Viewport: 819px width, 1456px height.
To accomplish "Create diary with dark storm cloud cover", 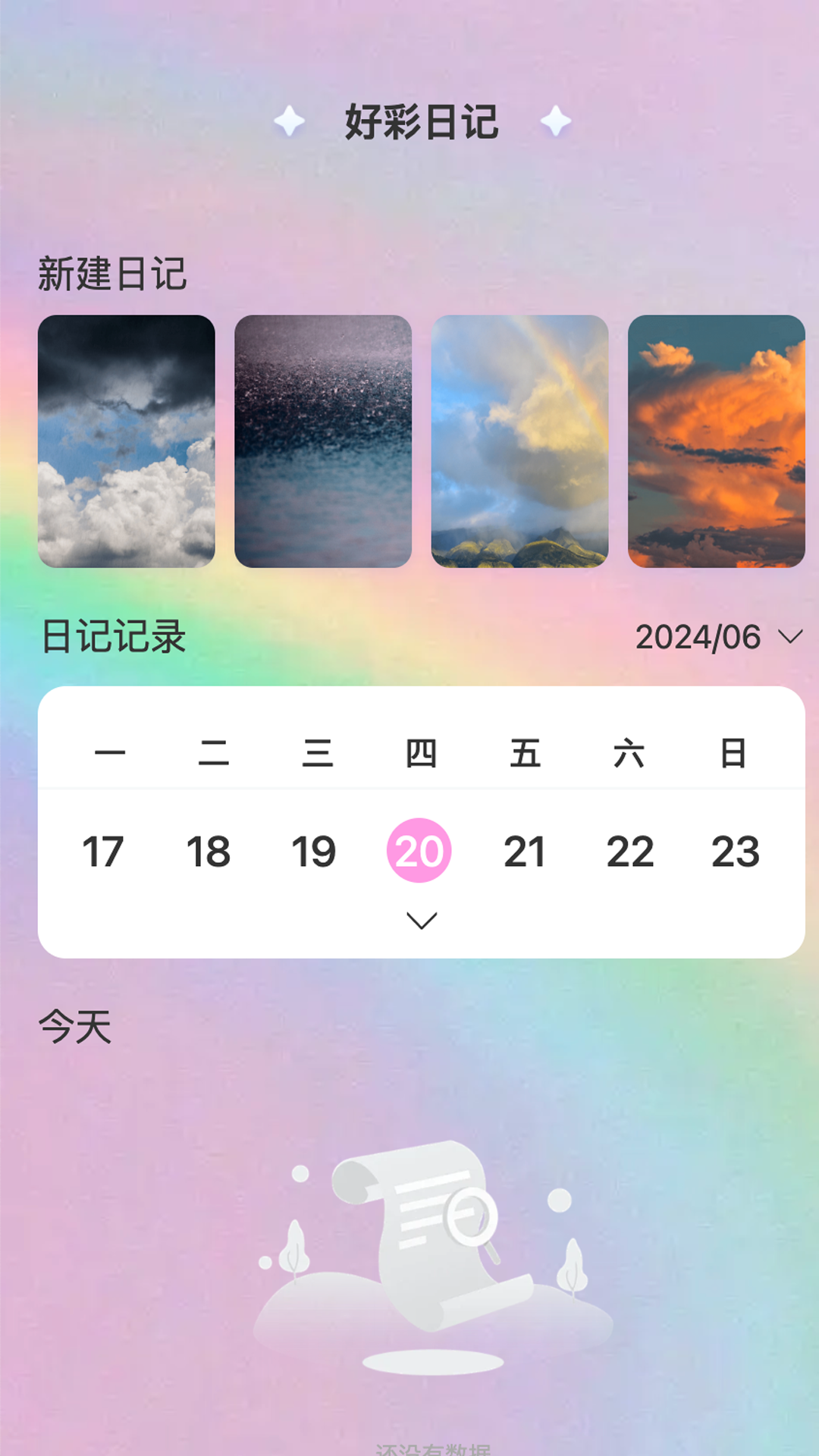I will pyautogui.click(x=126, y=441).
